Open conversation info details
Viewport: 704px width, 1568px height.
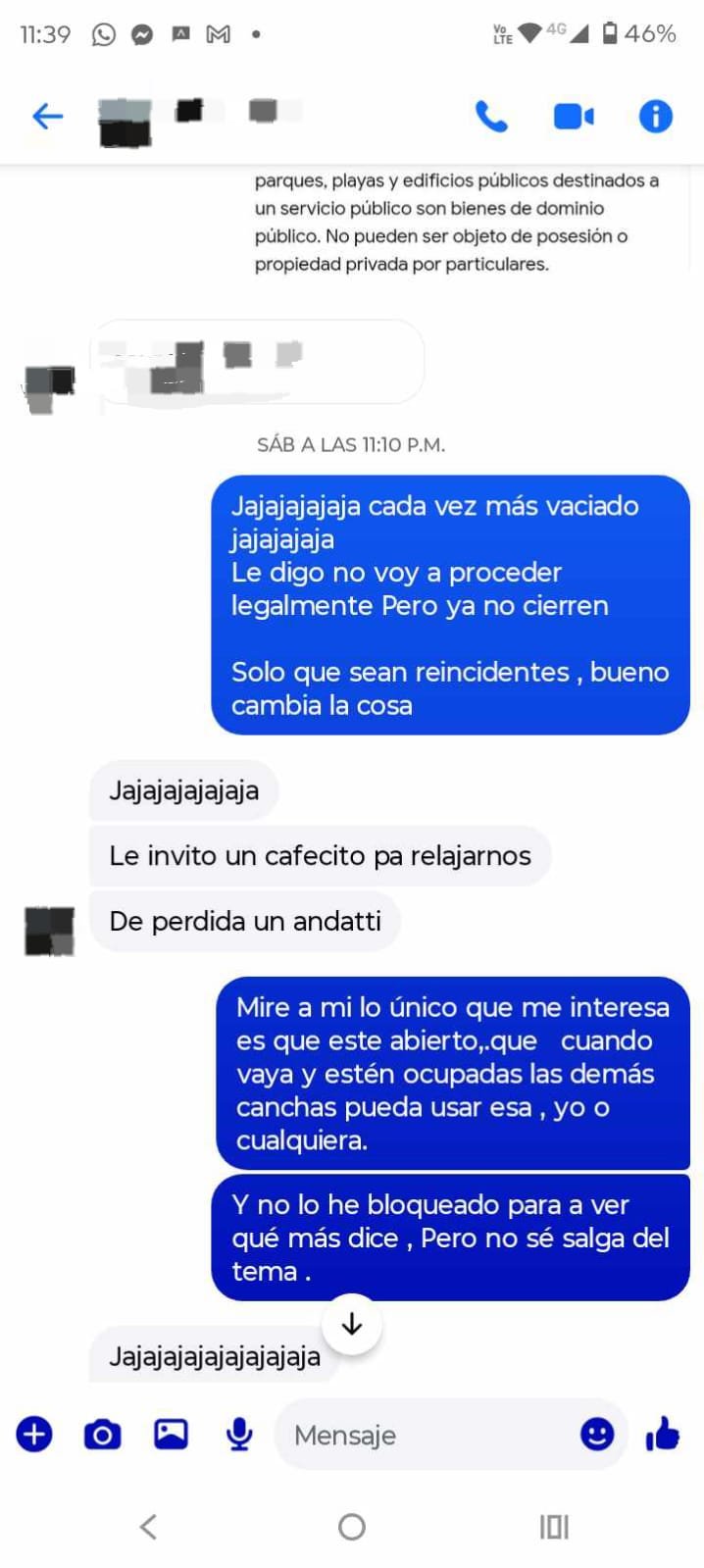(x=655, y=117)
